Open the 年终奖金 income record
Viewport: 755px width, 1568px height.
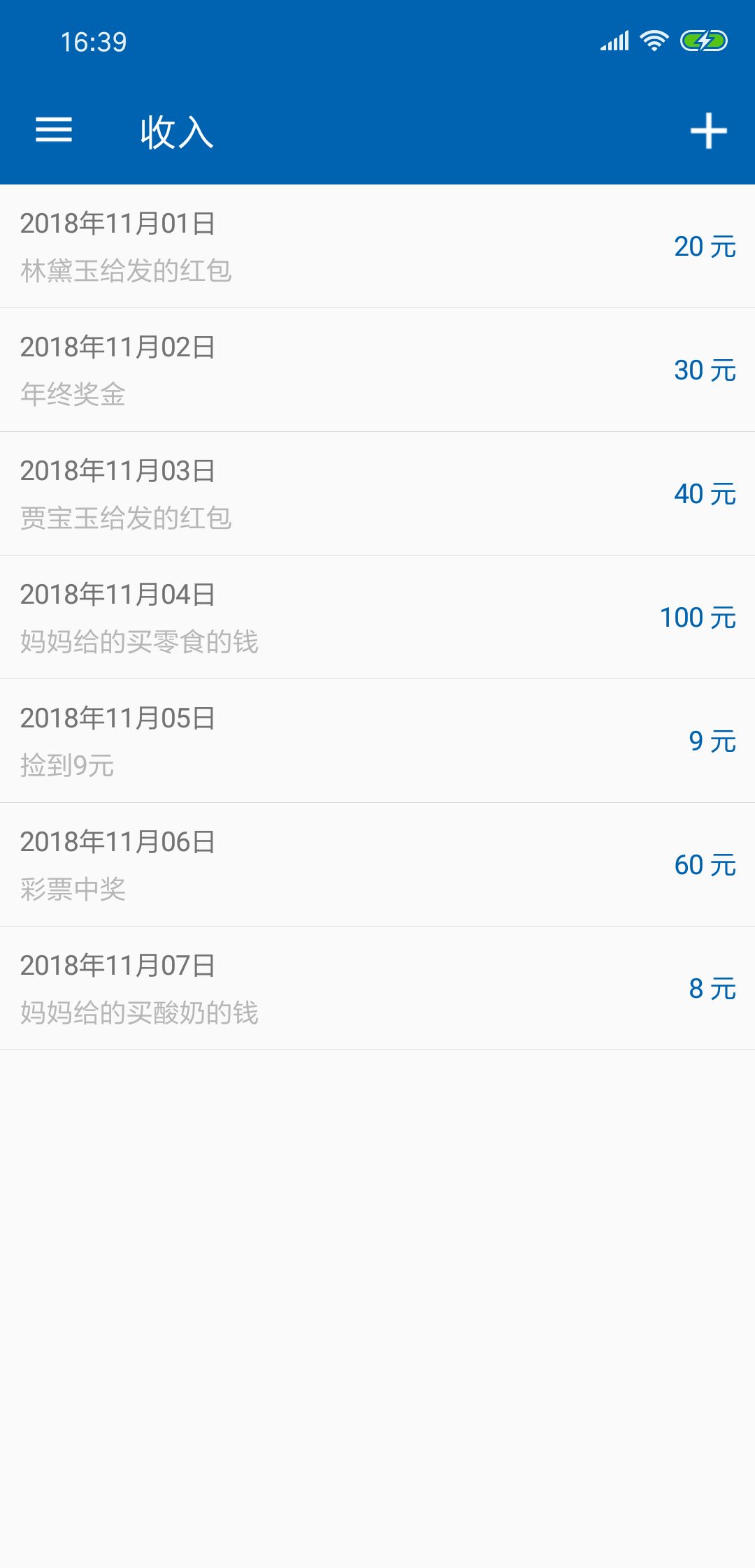pyautogui.click(x=377, y=370)
